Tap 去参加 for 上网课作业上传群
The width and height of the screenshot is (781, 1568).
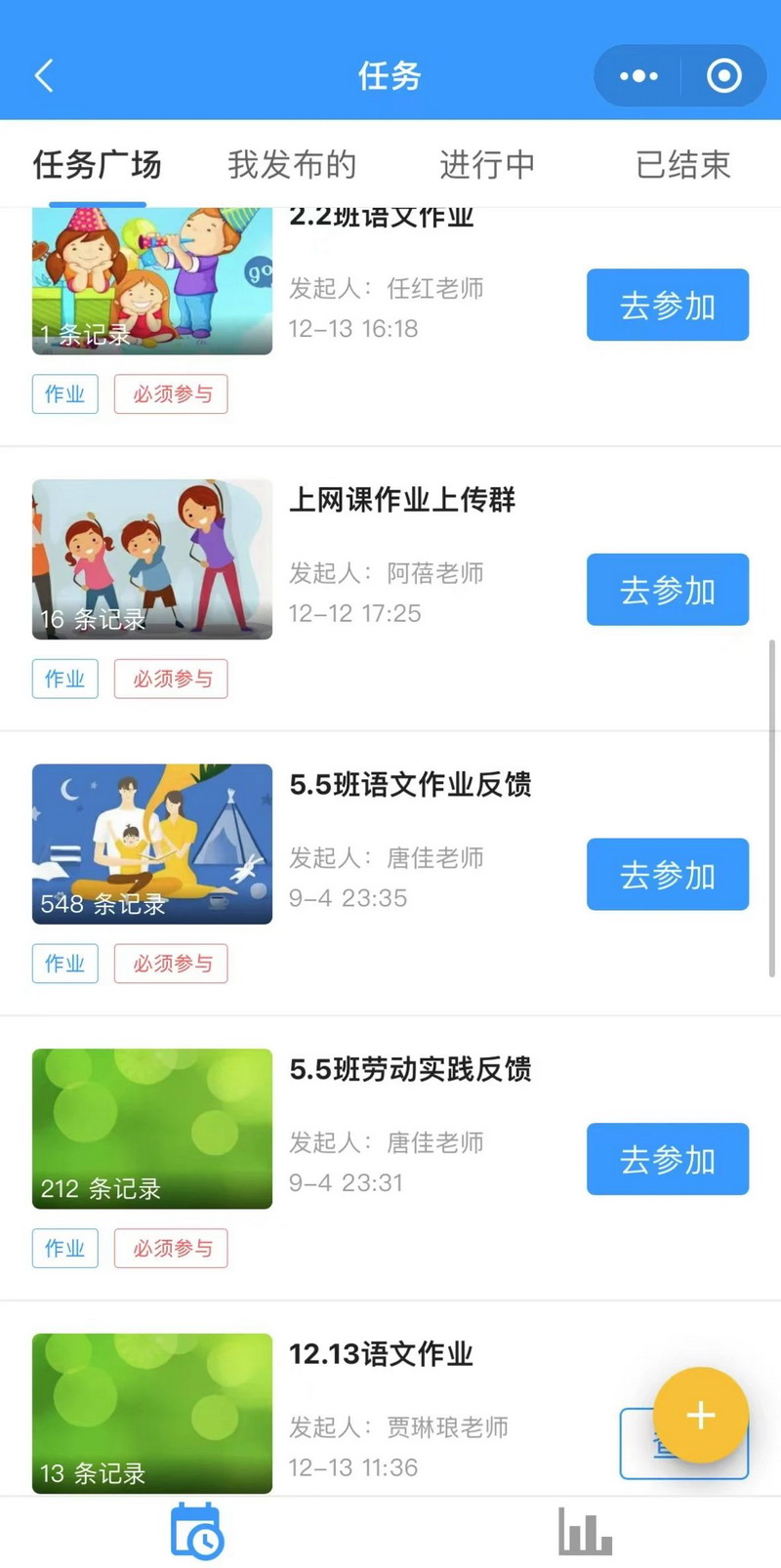tap(667, 590)
